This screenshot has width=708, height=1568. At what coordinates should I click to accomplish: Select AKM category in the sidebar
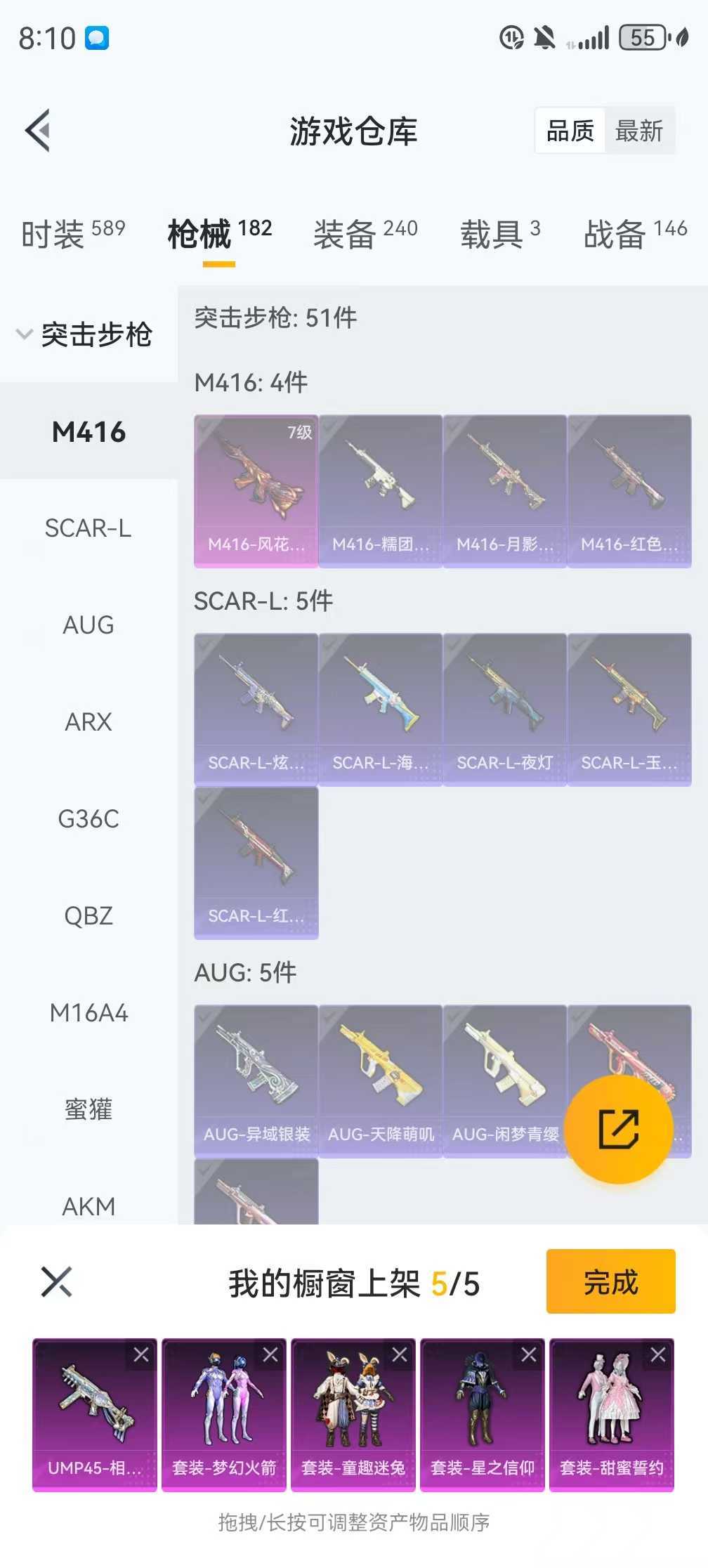88,1206
